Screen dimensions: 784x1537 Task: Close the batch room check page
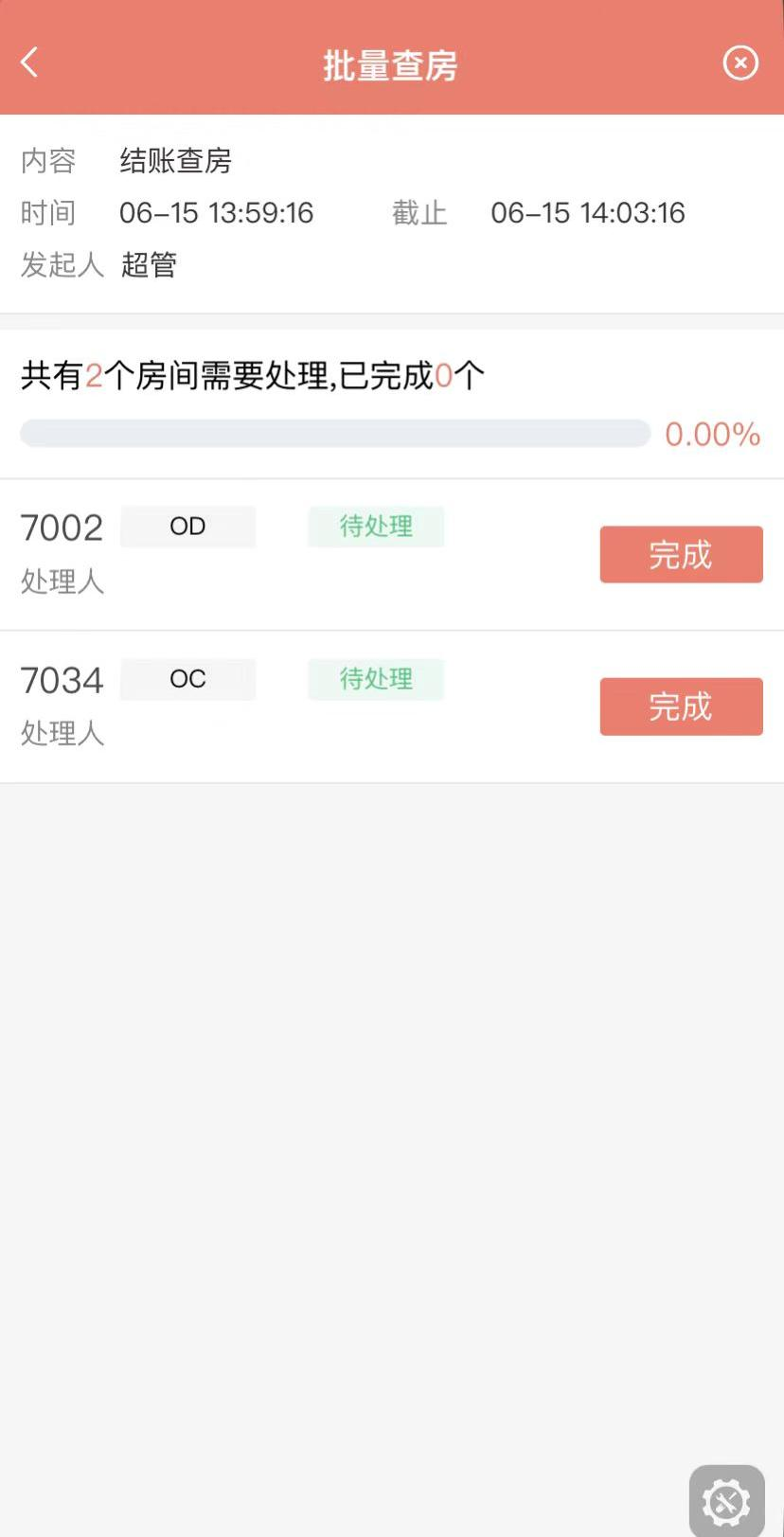click(740, 63)
